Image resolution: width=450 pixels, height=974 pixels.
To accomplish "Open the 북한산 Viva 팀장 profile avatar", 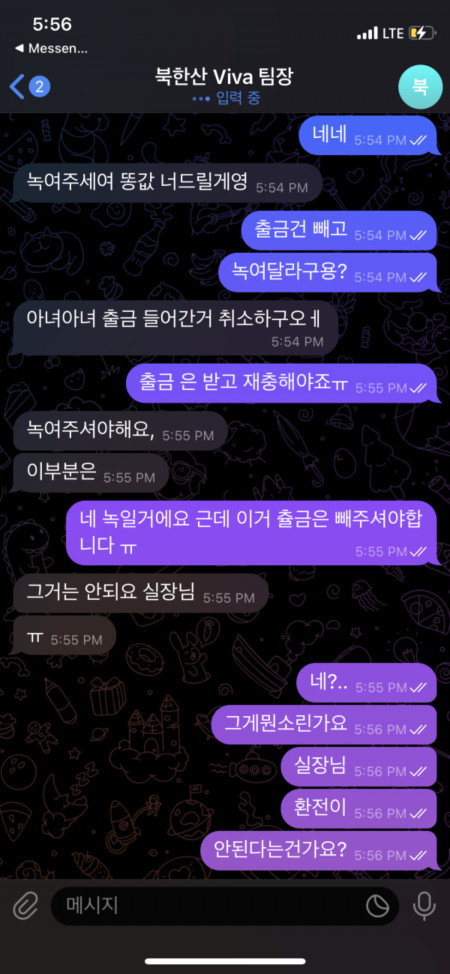I will (420, 87).
